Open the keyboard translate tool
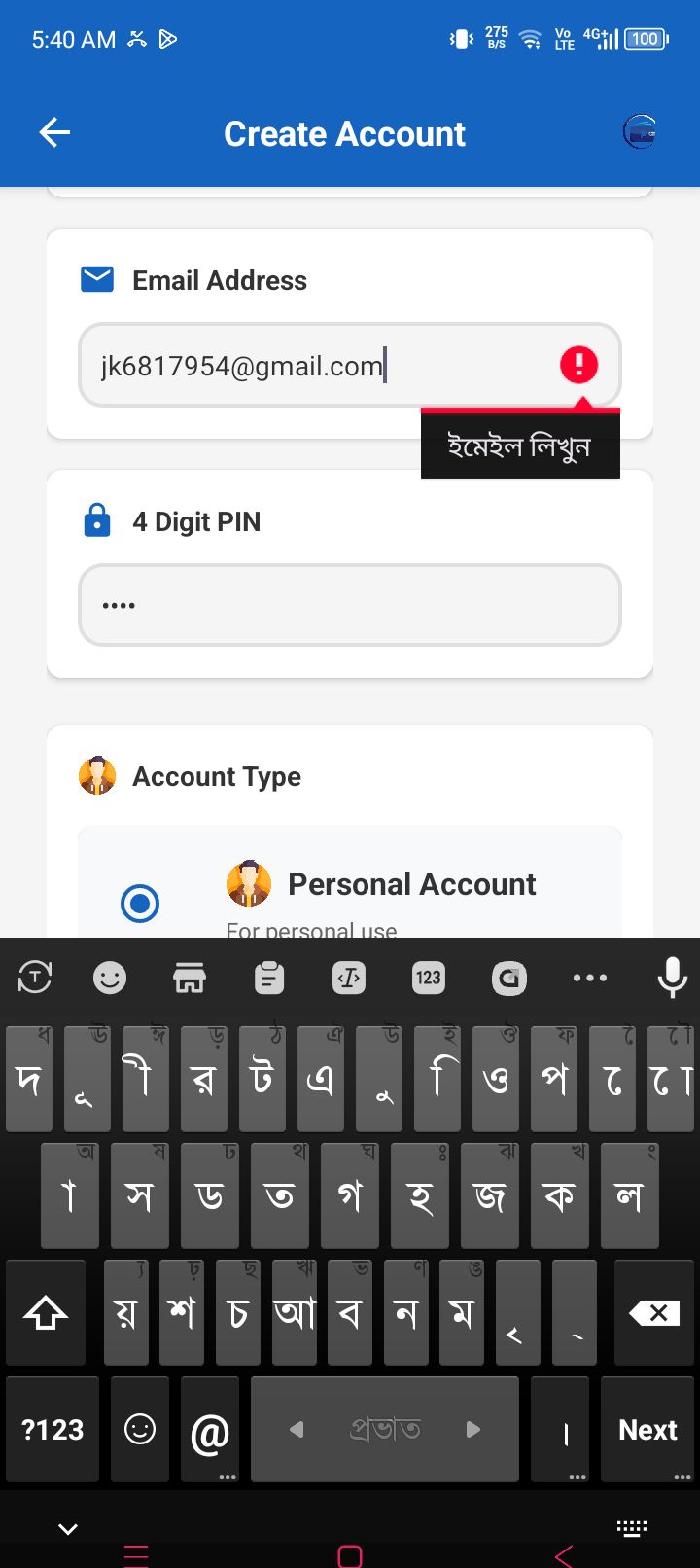 click(508, 978)
